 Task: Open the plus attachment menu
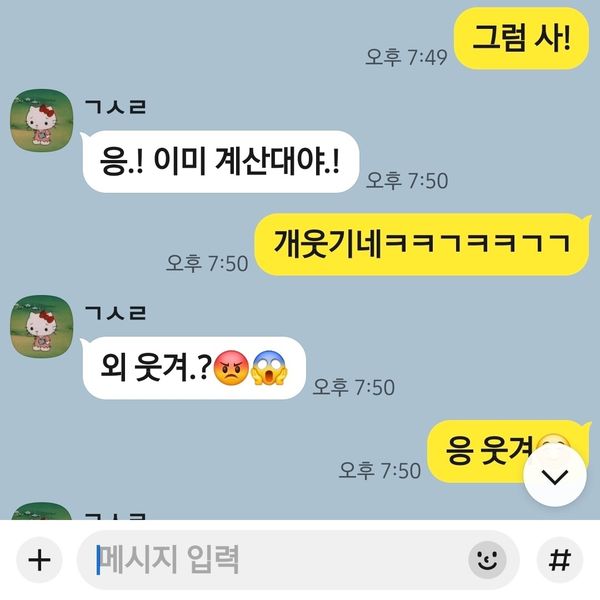click(x=39, y=560)
